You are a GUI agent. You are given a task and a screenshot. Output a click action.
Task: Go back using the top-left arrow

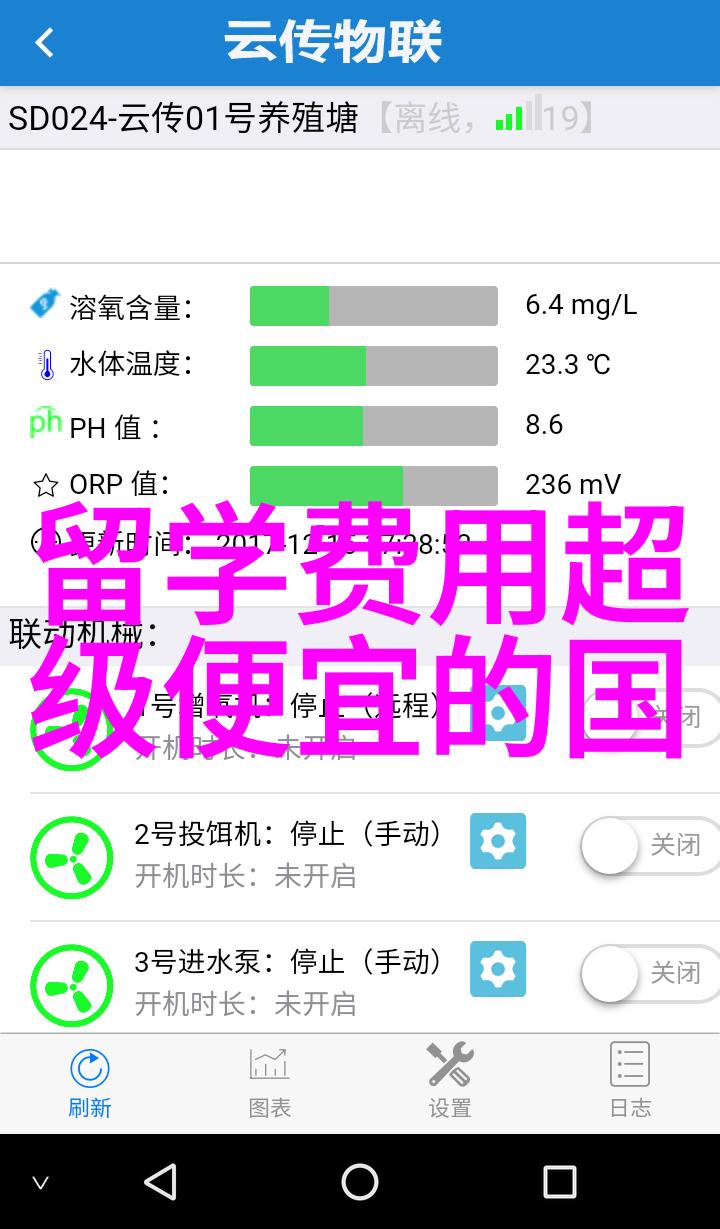coord(44,43)
